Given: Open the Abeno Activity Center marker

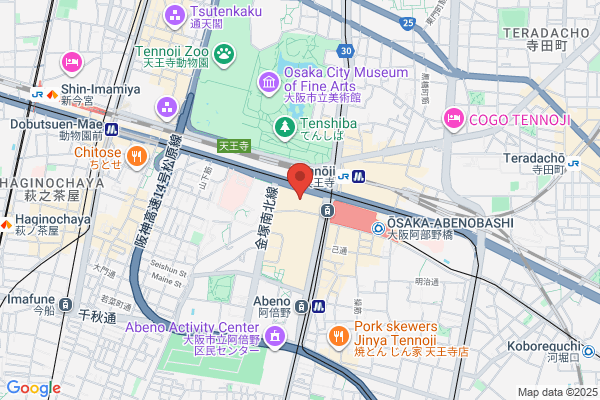Looking at the screenshot, I should point(275,337).
